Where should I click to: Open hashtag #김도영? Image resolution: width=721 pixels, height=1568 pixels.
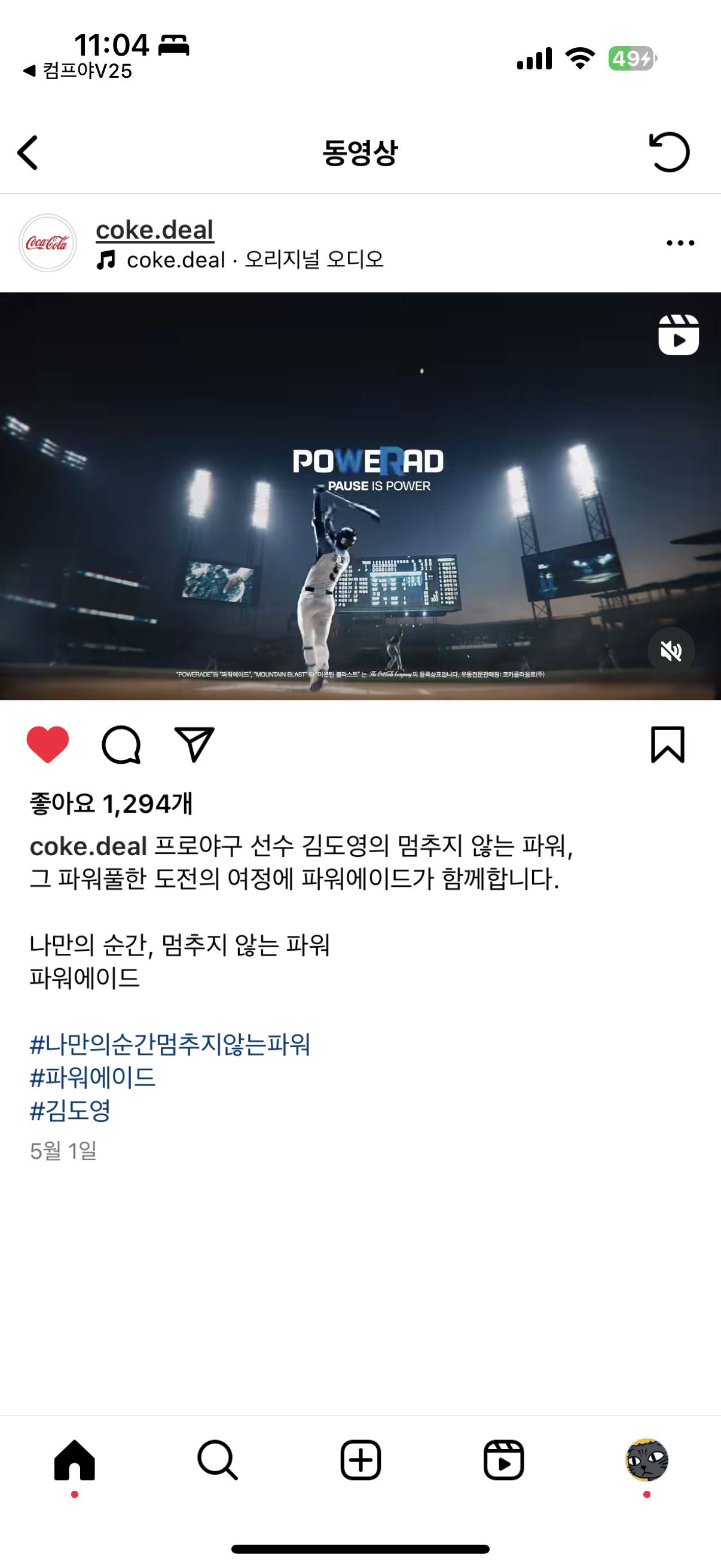[71, 1111]
